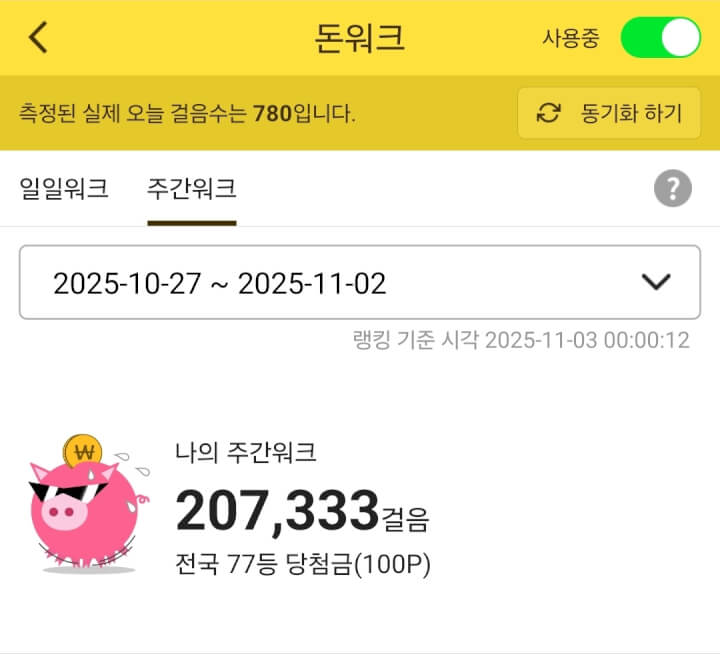Go back from the 돈워크 screen
This screenshot has width=720, height=655.
(38, 38)
